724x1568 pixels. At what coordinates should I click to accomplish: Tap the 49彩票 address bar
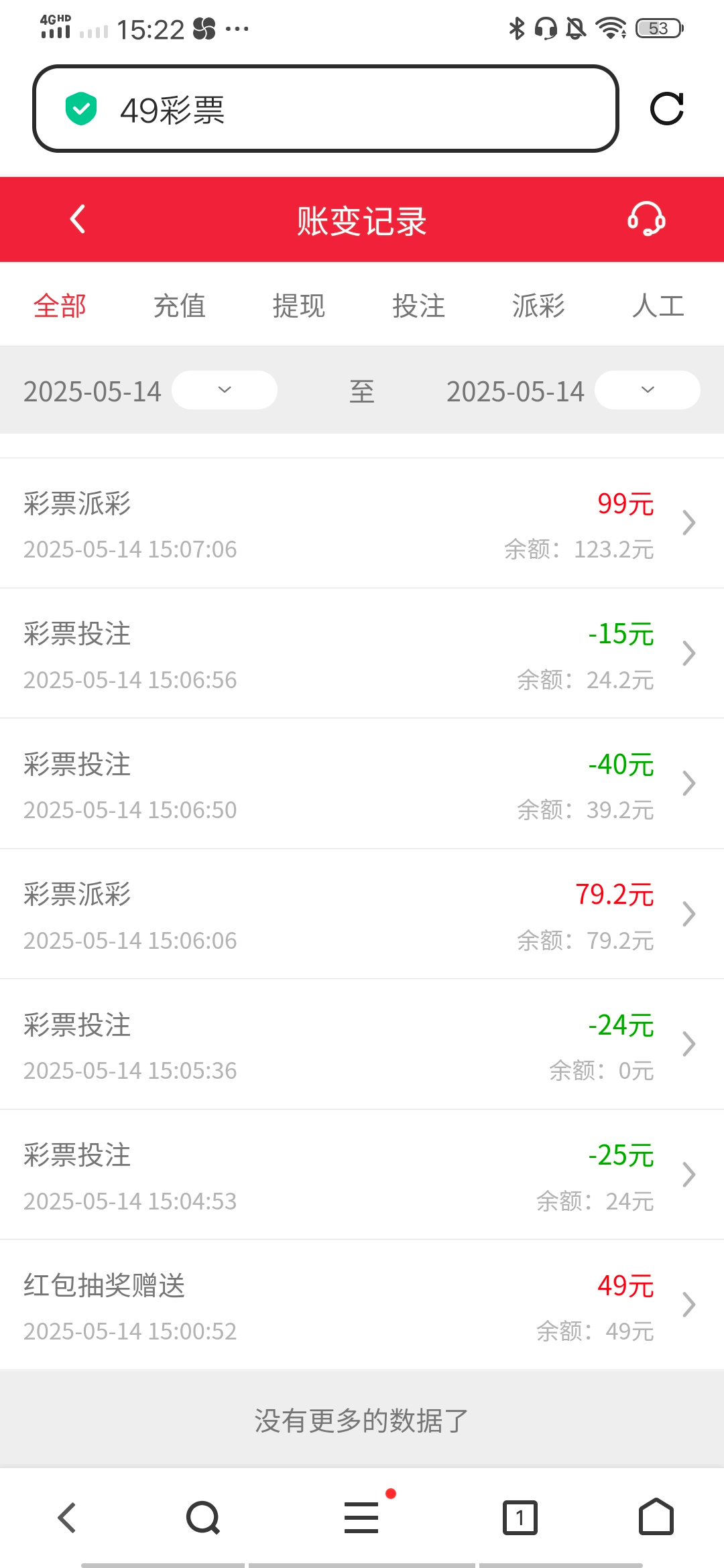pyautogui.click(x=325, y=109)
